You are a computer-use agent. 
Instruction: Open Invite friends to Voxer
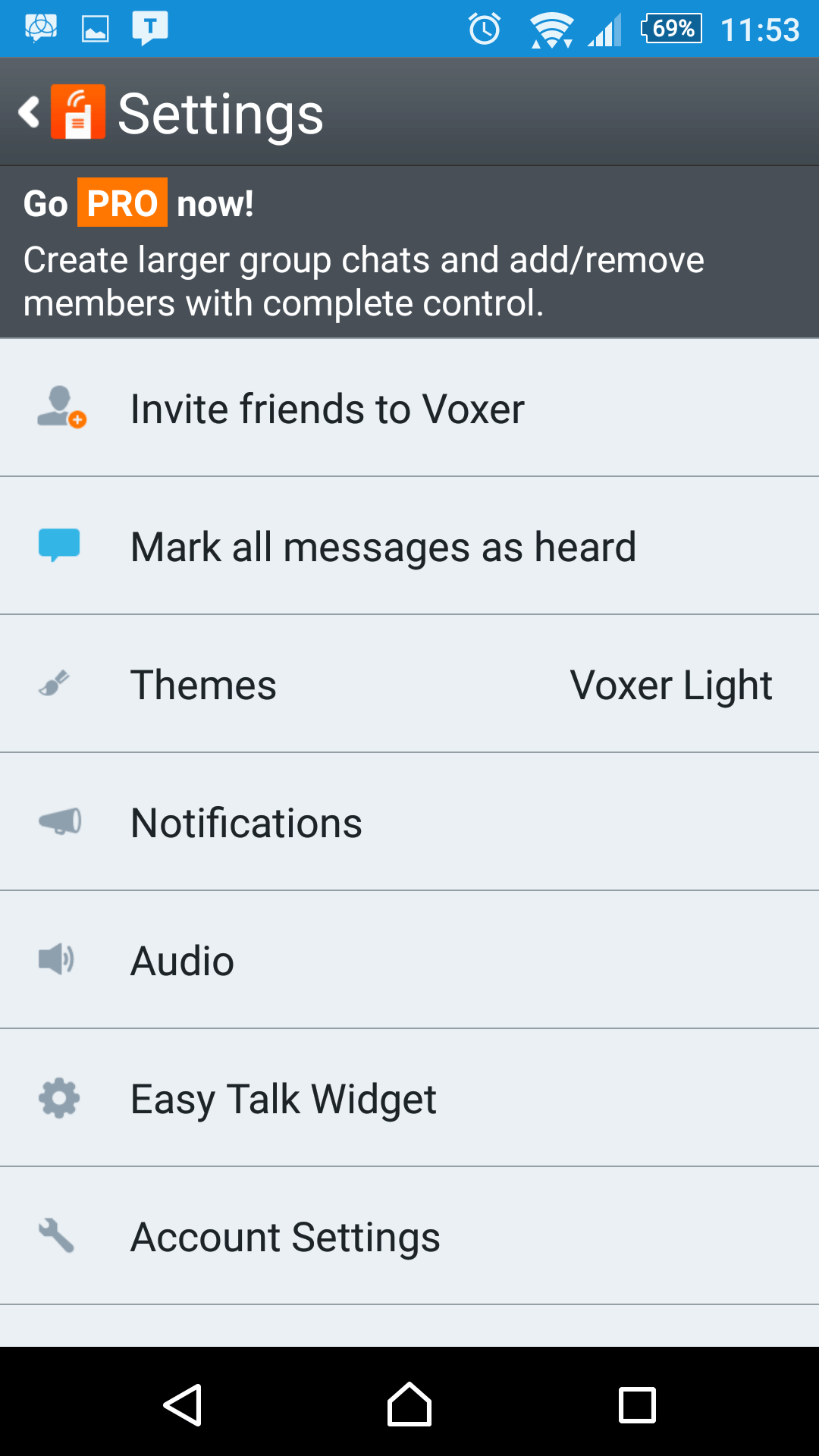(409, 408)
